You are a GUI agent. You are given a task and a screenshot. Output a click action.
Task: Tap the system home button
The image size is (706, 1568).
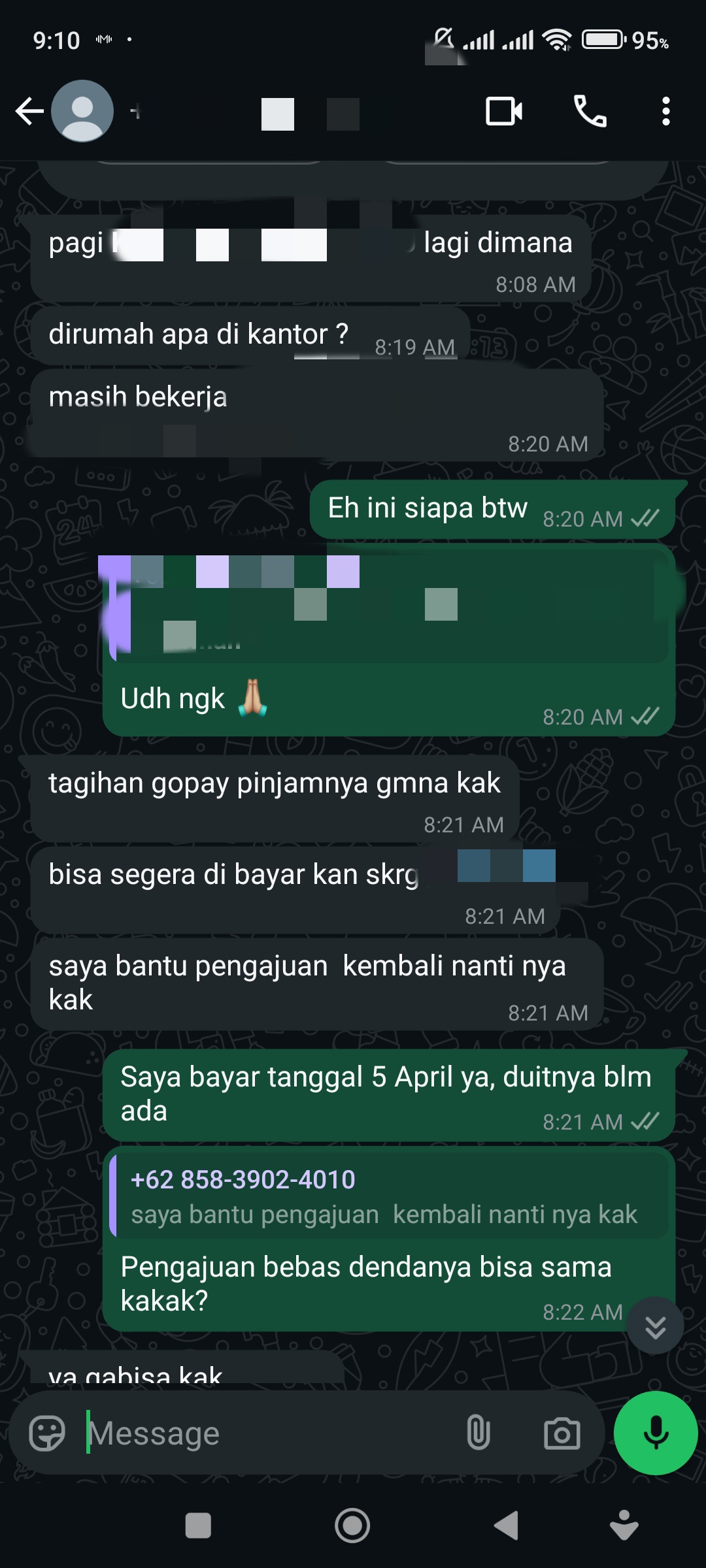(352, 1526)
